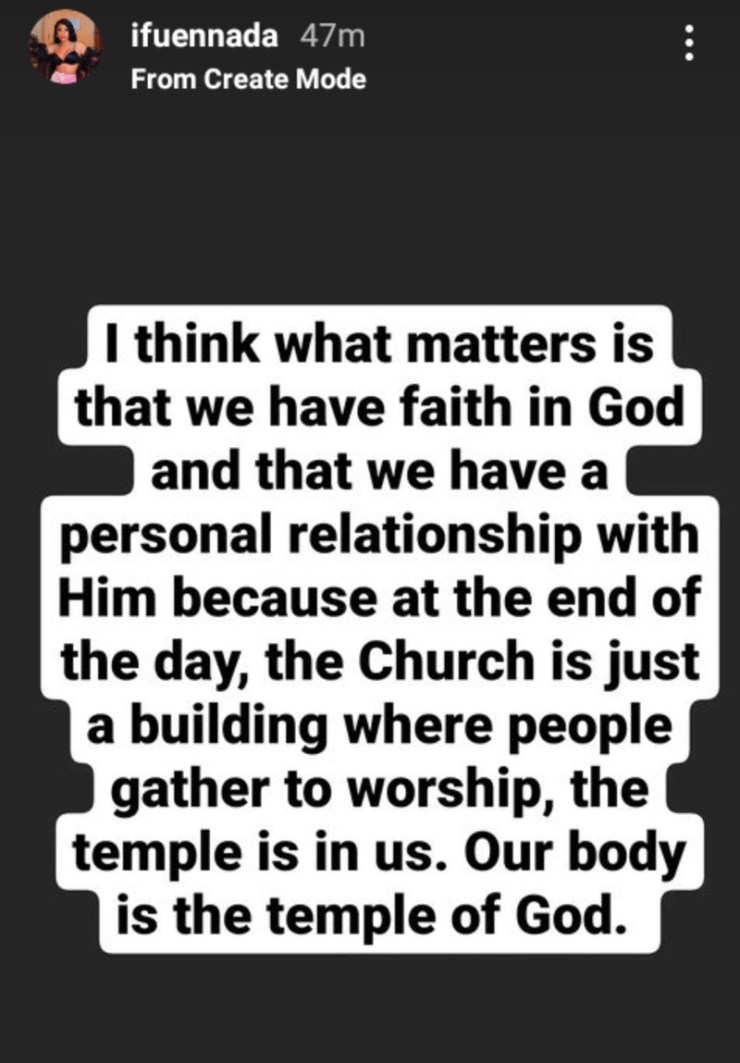This screenshot has width=740, height=1063.
Task: Open ifuennada's profile picture
Action: coord(65,48)
